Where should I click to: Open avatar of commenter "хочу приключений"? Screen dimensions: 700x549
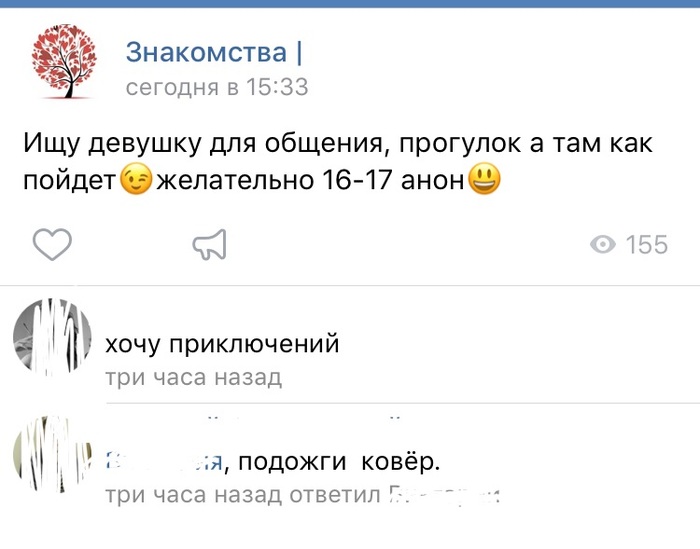click(52, 336)
